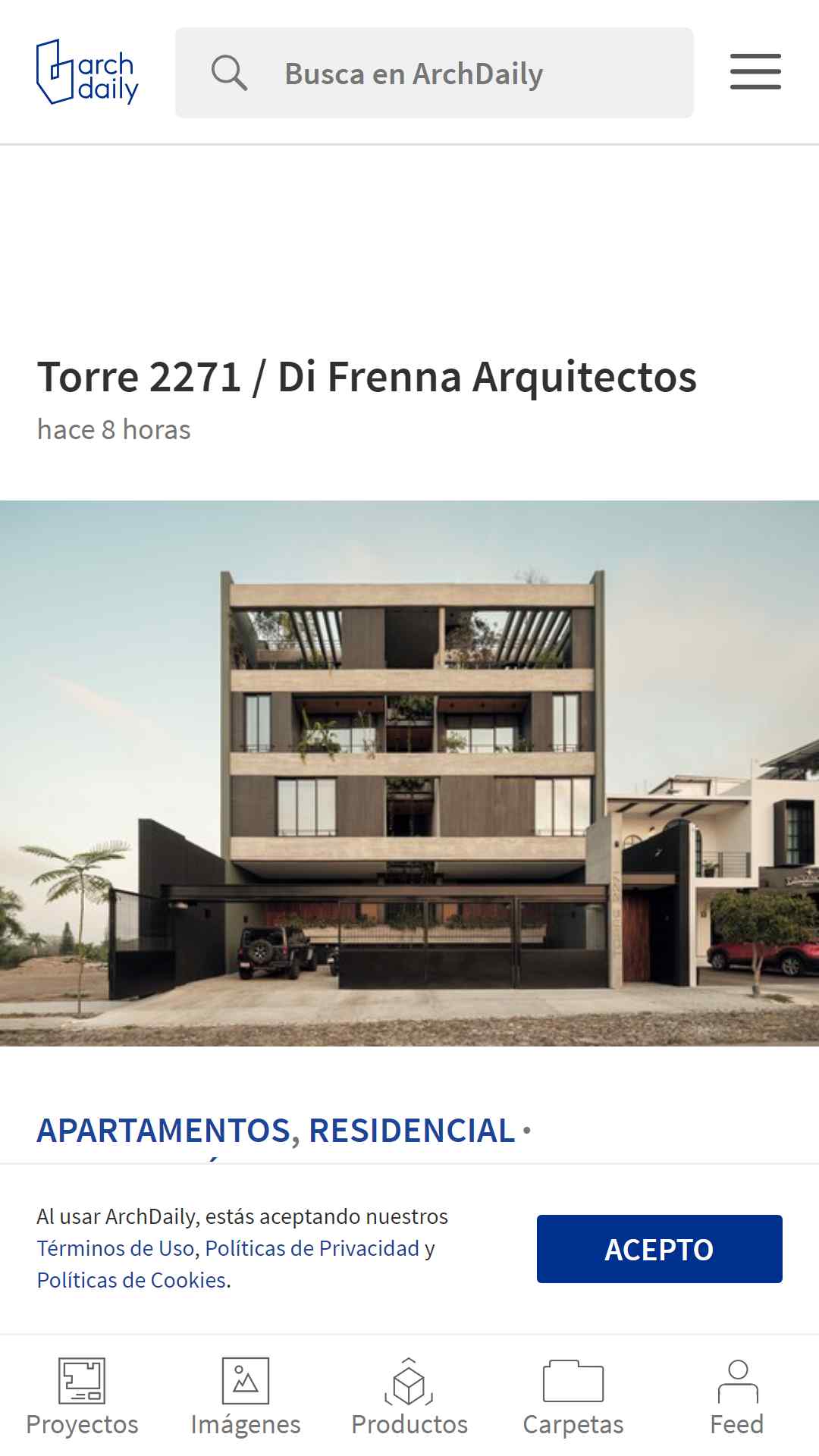This screenshot has height=1456, width=819.
Task: Tap the Busca en ArchDaily search field
Action: (x=434, y=73)
